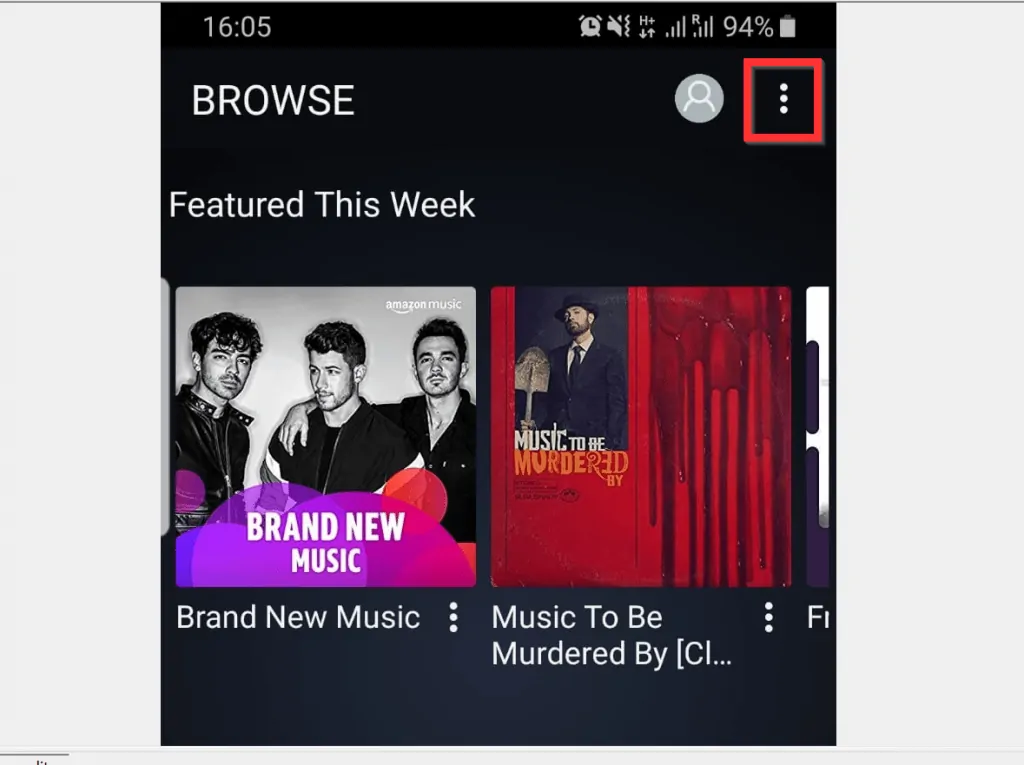This screenshot has height=765, width=1024.
Task: Open more options for Music To Be Murdered By
Action: (x=768, y=617)
